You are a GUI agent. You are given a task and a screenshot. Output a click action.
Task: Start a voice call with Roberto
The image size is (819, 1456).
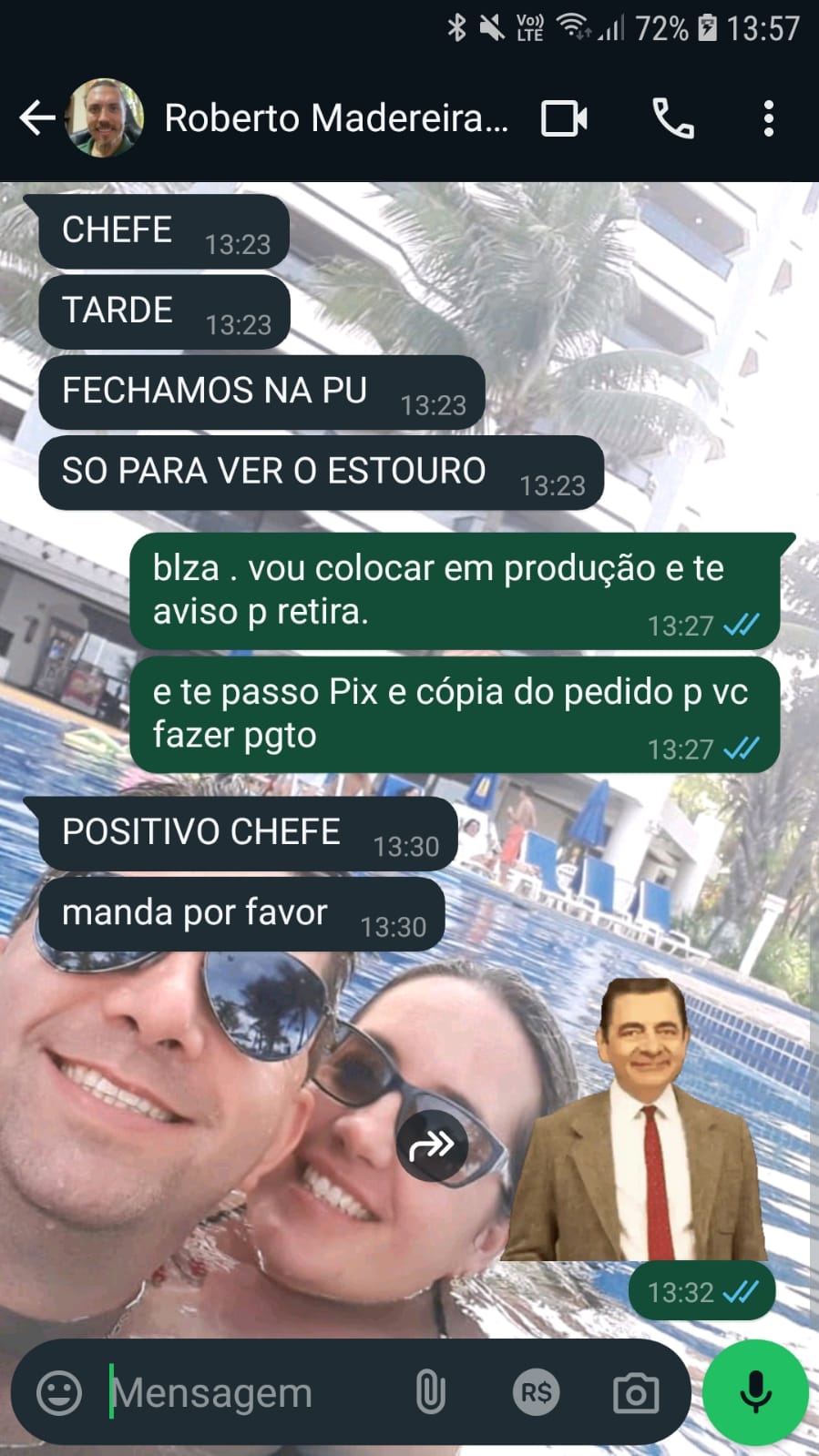pyautogui.click(x=673, y=118)
